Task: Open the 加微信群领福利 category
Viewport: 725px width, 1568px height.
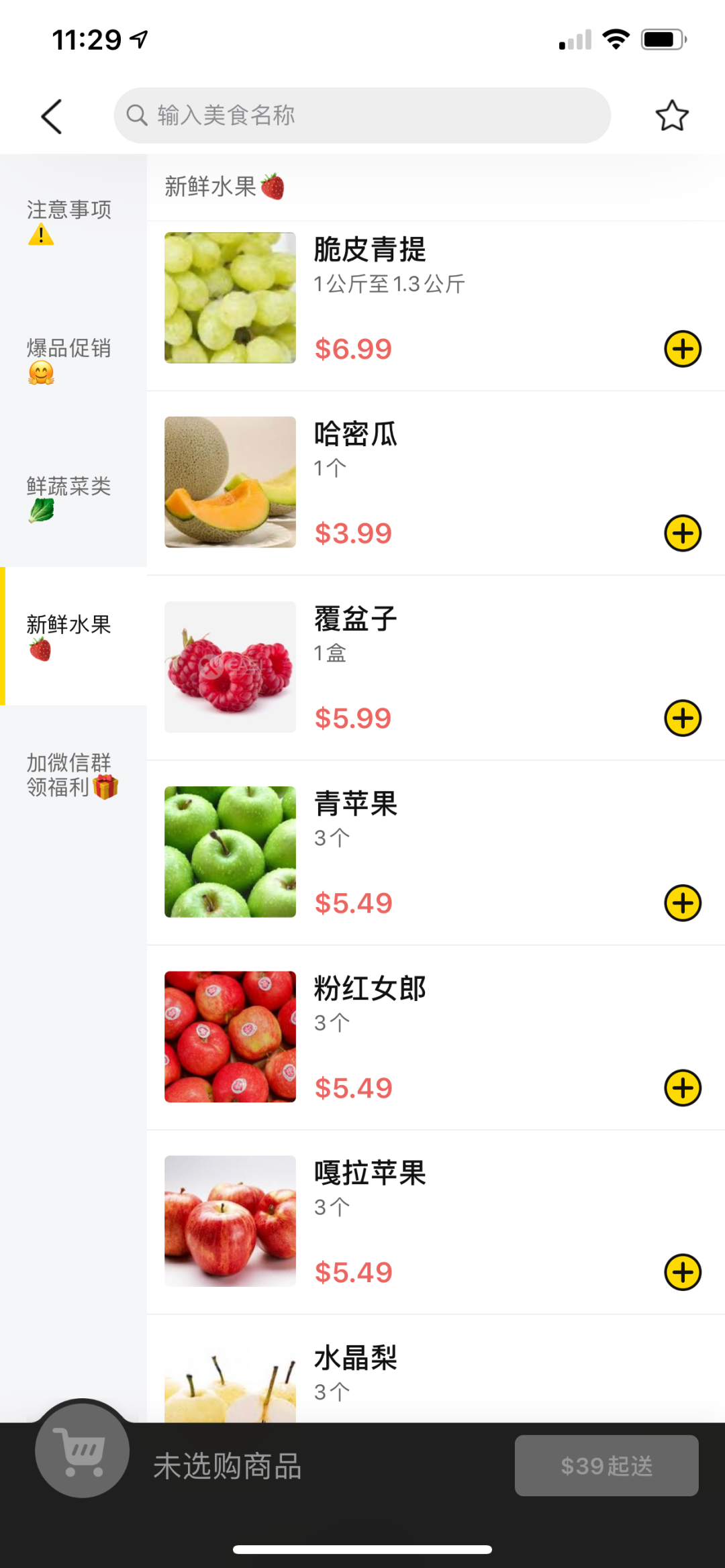Action: [73, 775]
